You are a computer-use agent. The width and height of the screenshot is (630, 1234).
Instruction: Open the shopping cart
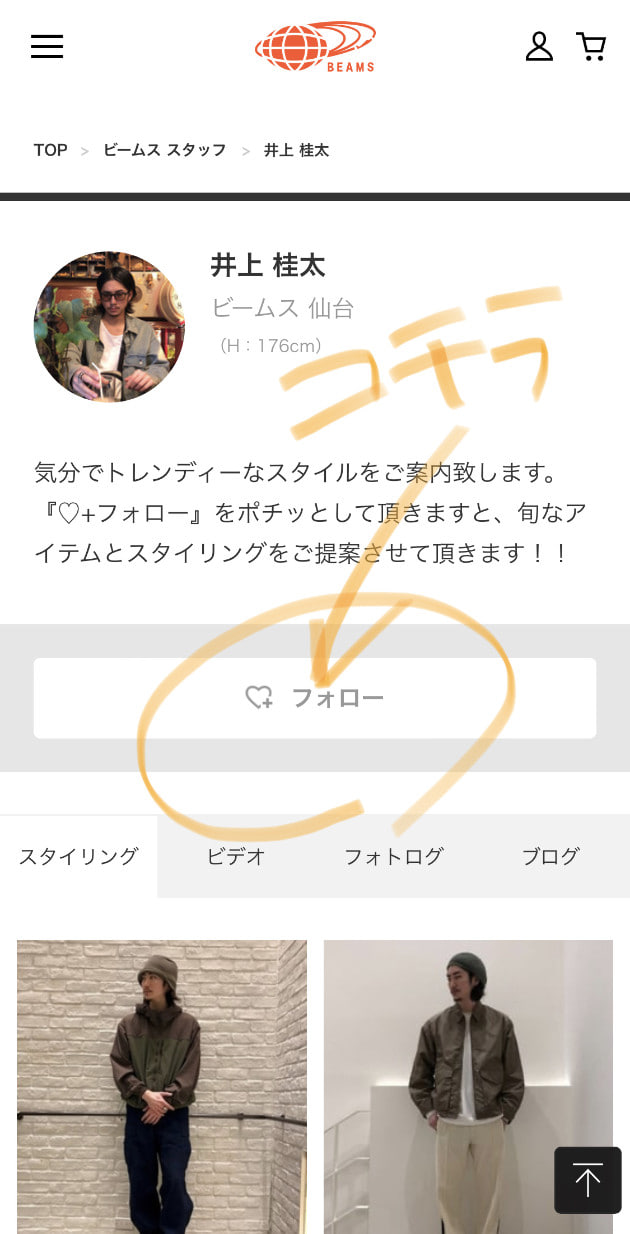coord(591,46)
